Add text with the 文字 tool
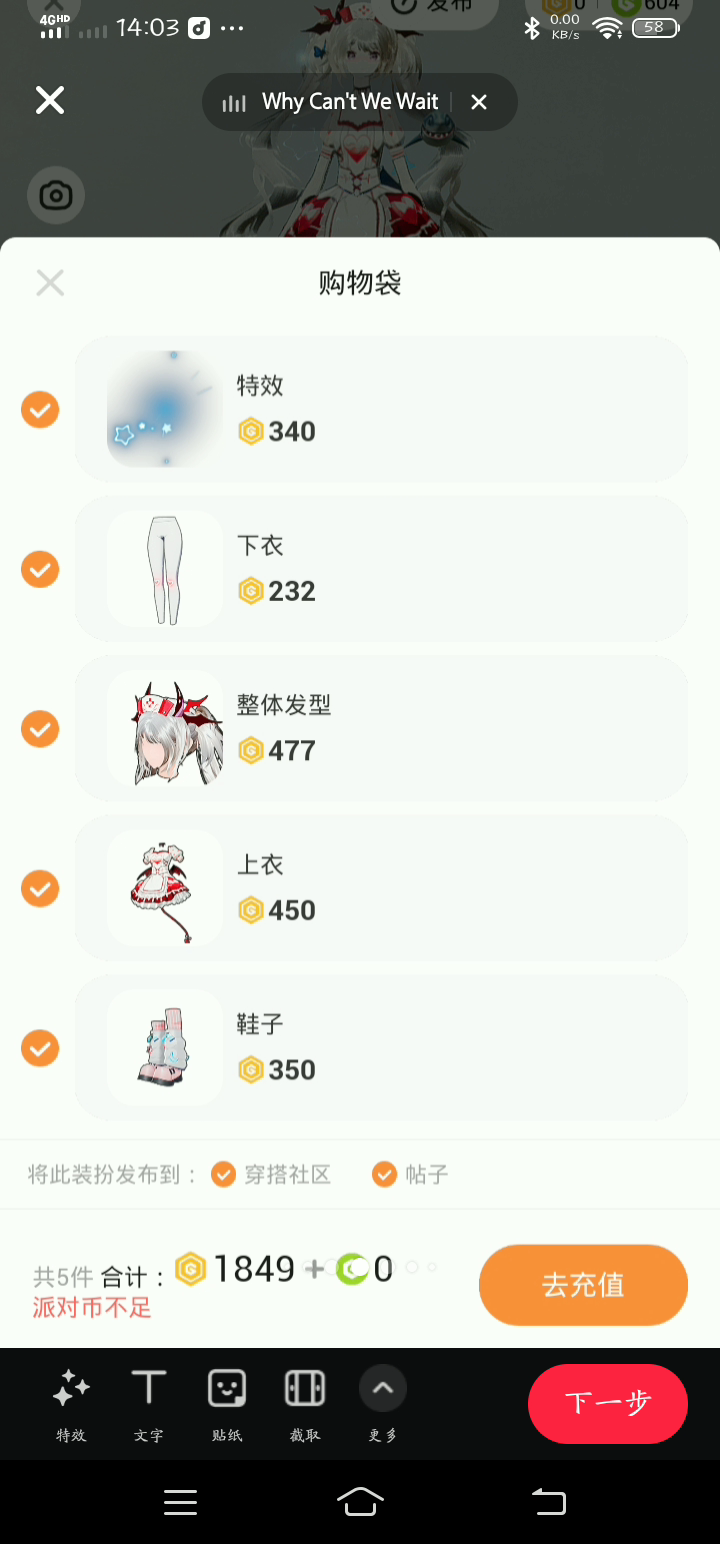This screenshot has height=1544, width=720. pyautogui.click(x=149, y=1403)
